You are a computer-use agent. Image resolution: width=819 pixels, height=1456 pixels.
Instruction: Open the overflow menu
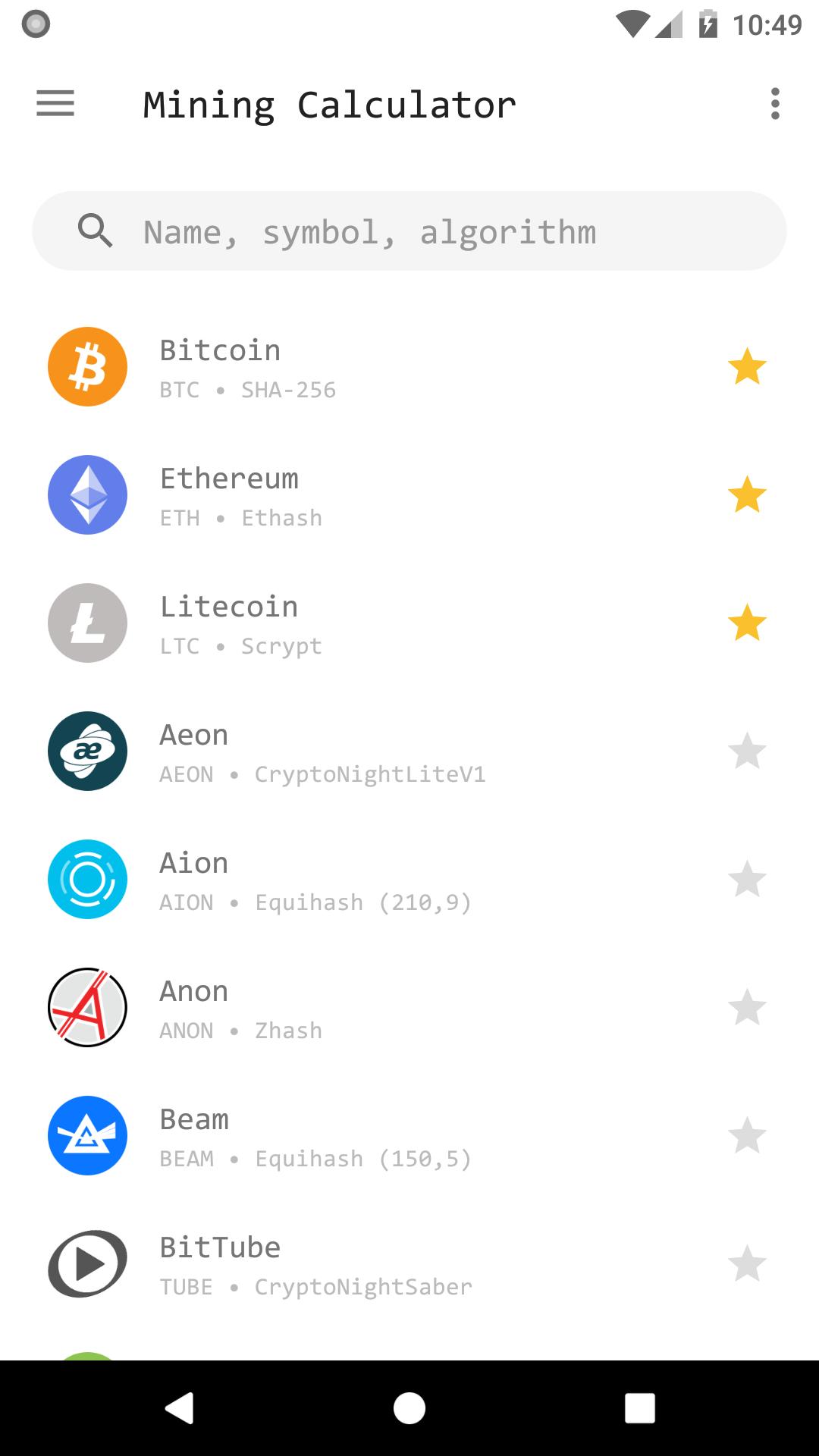pyautogui.click(x=774, y=103)
